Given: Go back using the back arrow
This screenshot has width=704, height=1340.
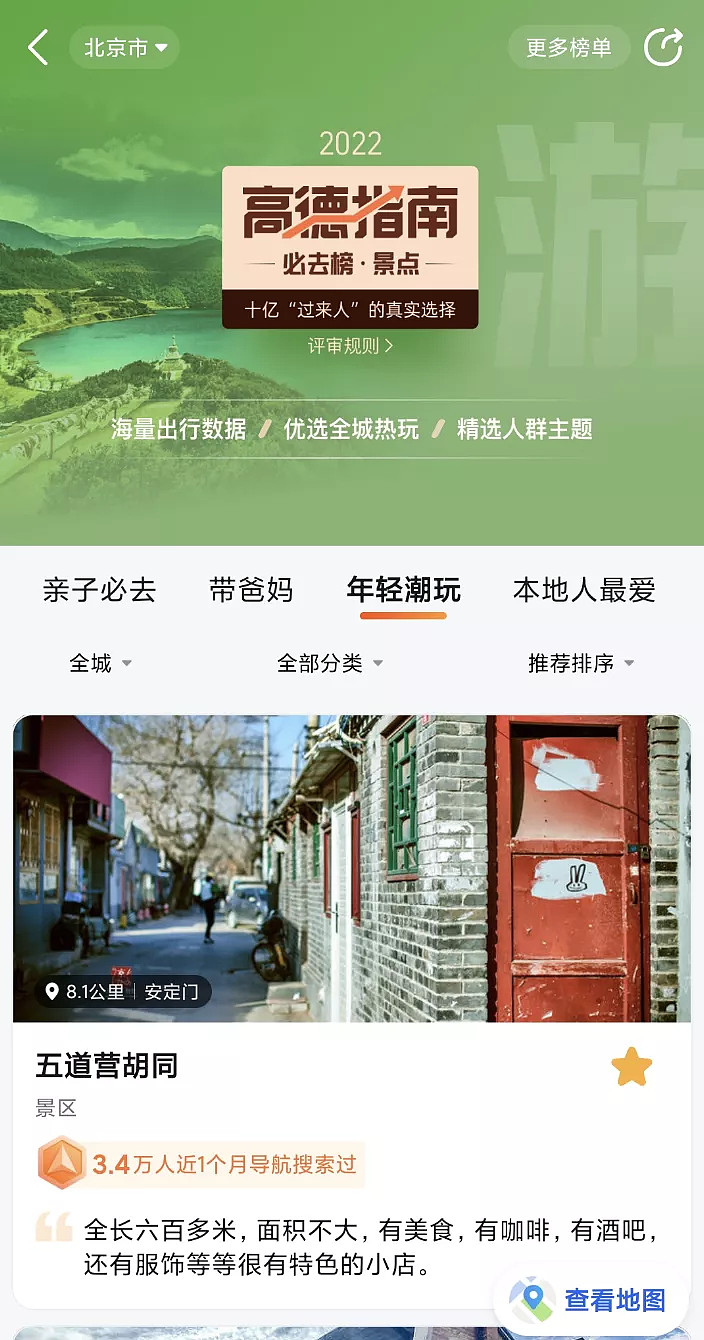Looking at the screenshot, I should tap(38, 47).
